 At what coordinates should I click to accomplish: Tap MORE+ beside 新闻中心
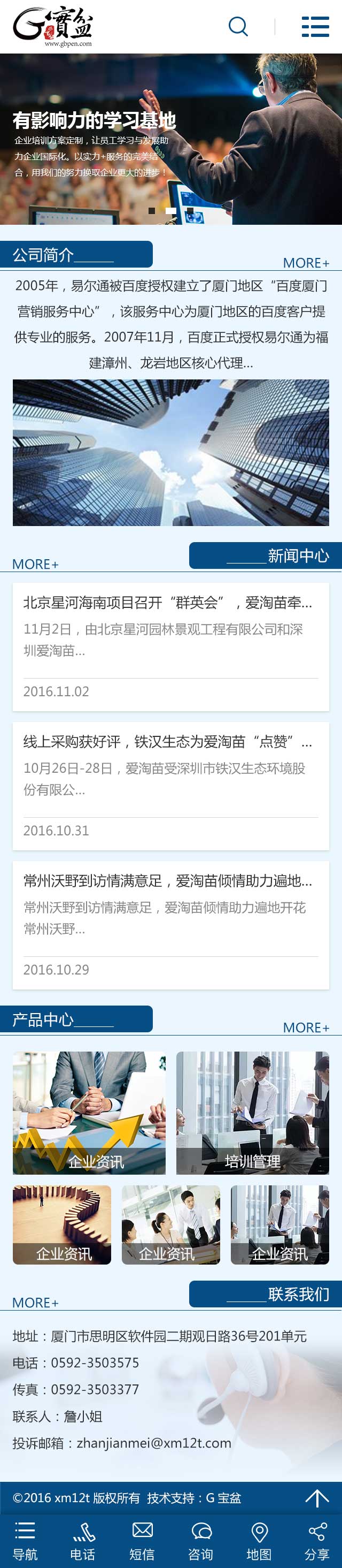[35, 564]
